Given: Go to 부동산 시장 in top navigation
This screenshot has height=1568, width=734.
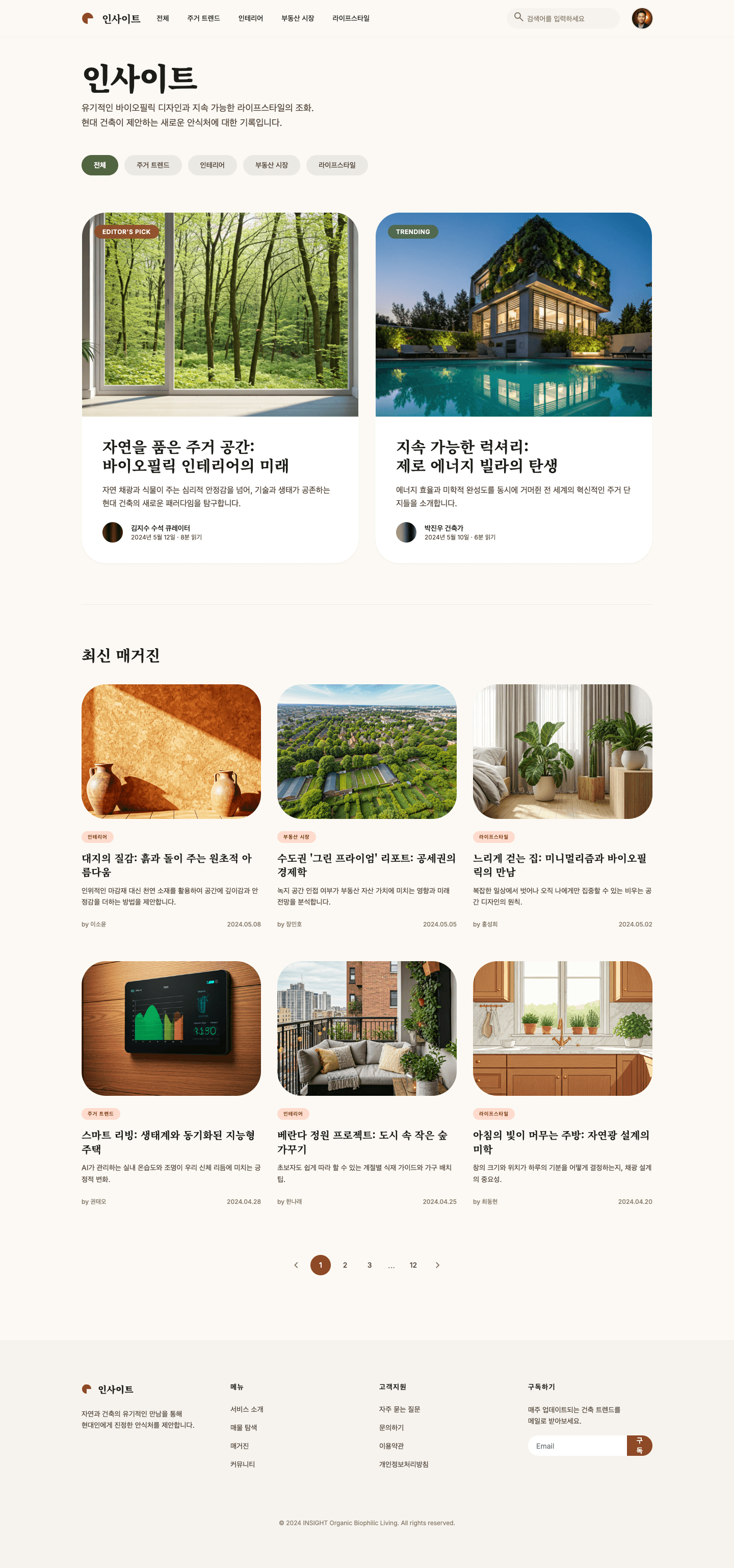Looking at the screenshot, I should [297, 18].
